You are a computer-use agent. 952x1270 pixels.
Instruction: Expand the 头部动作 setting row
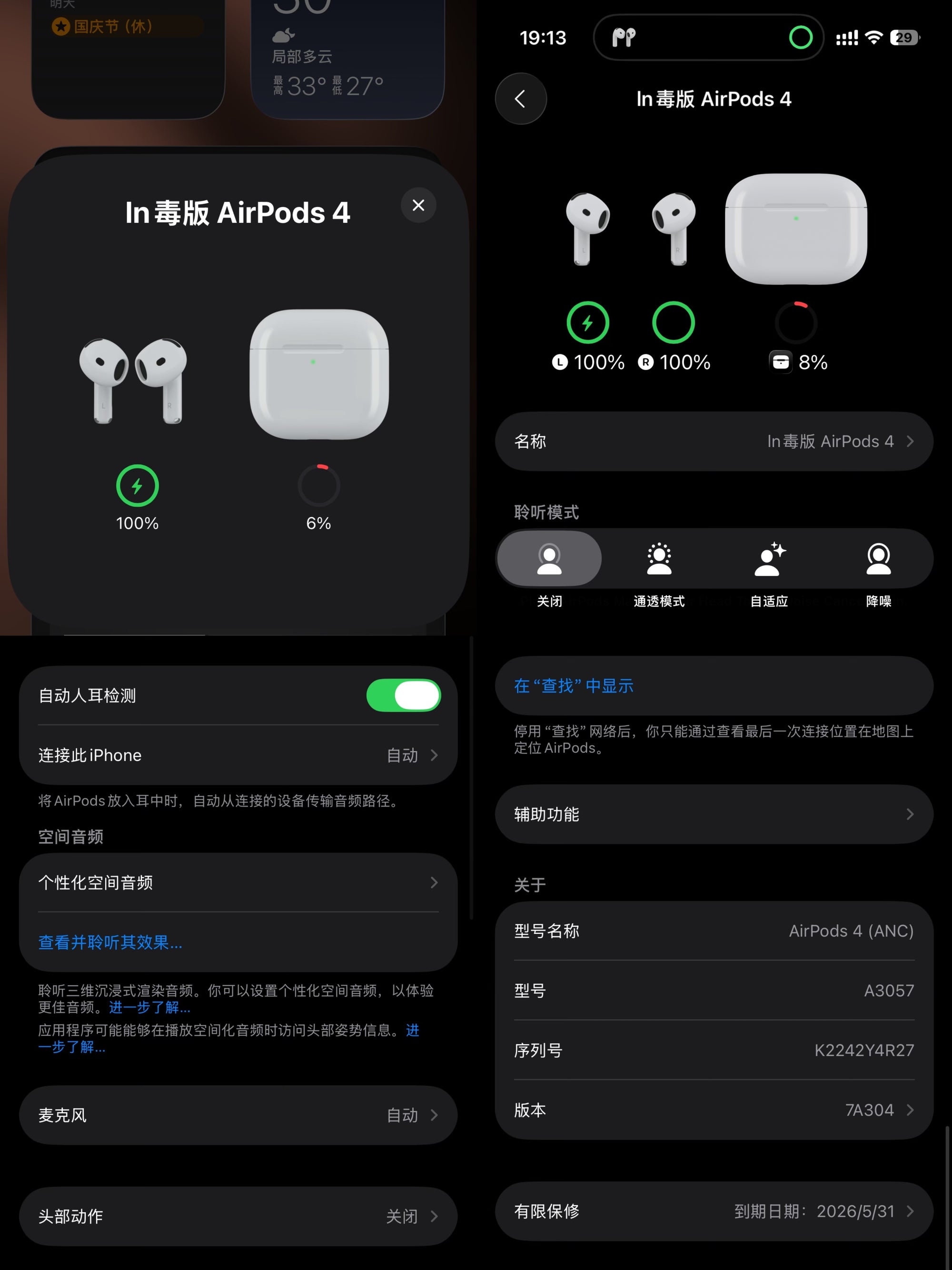(x=238, y=1216)
